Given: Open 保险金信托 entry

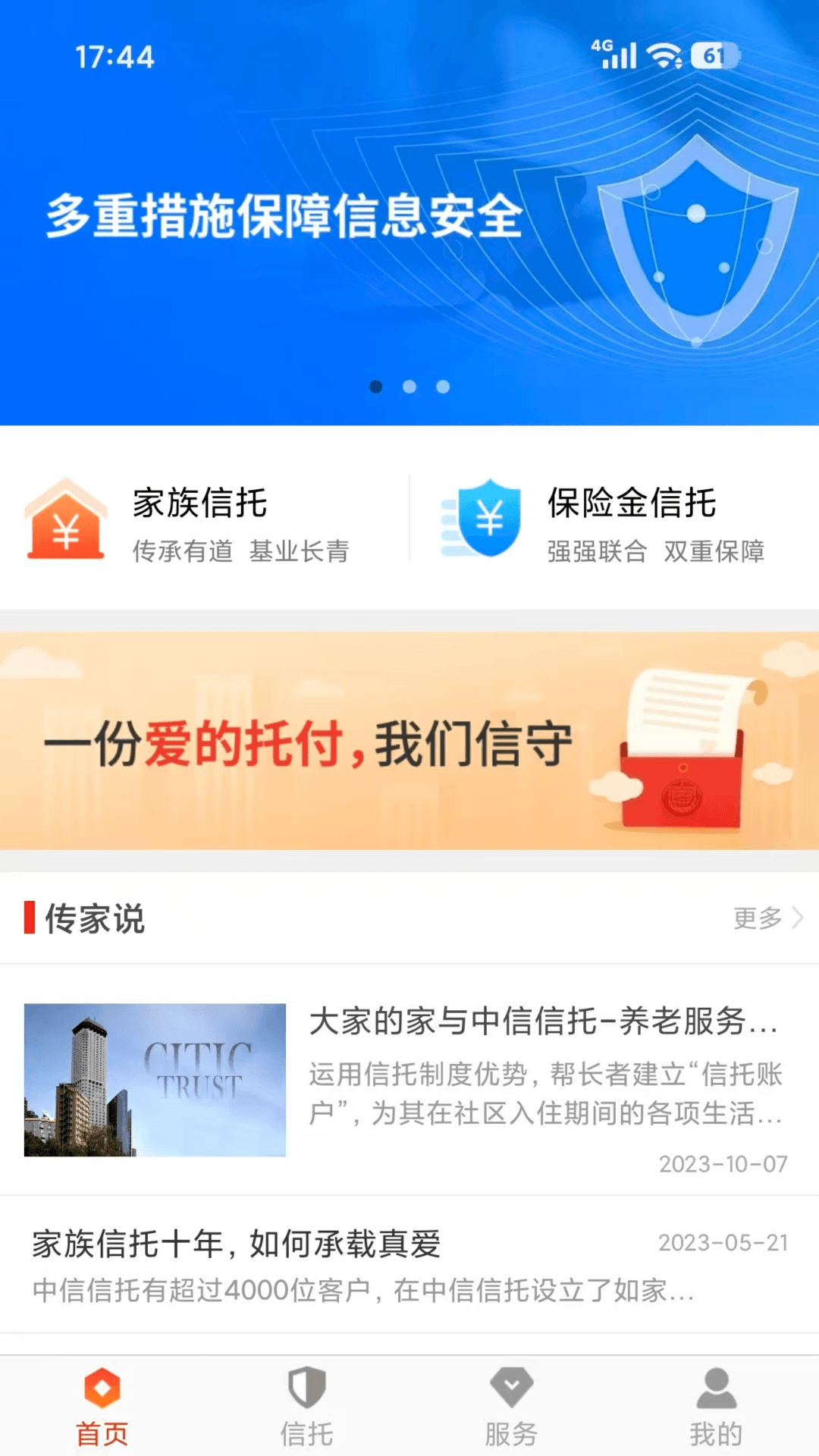Looking at the screenshot, I should (x=614, y=519).
